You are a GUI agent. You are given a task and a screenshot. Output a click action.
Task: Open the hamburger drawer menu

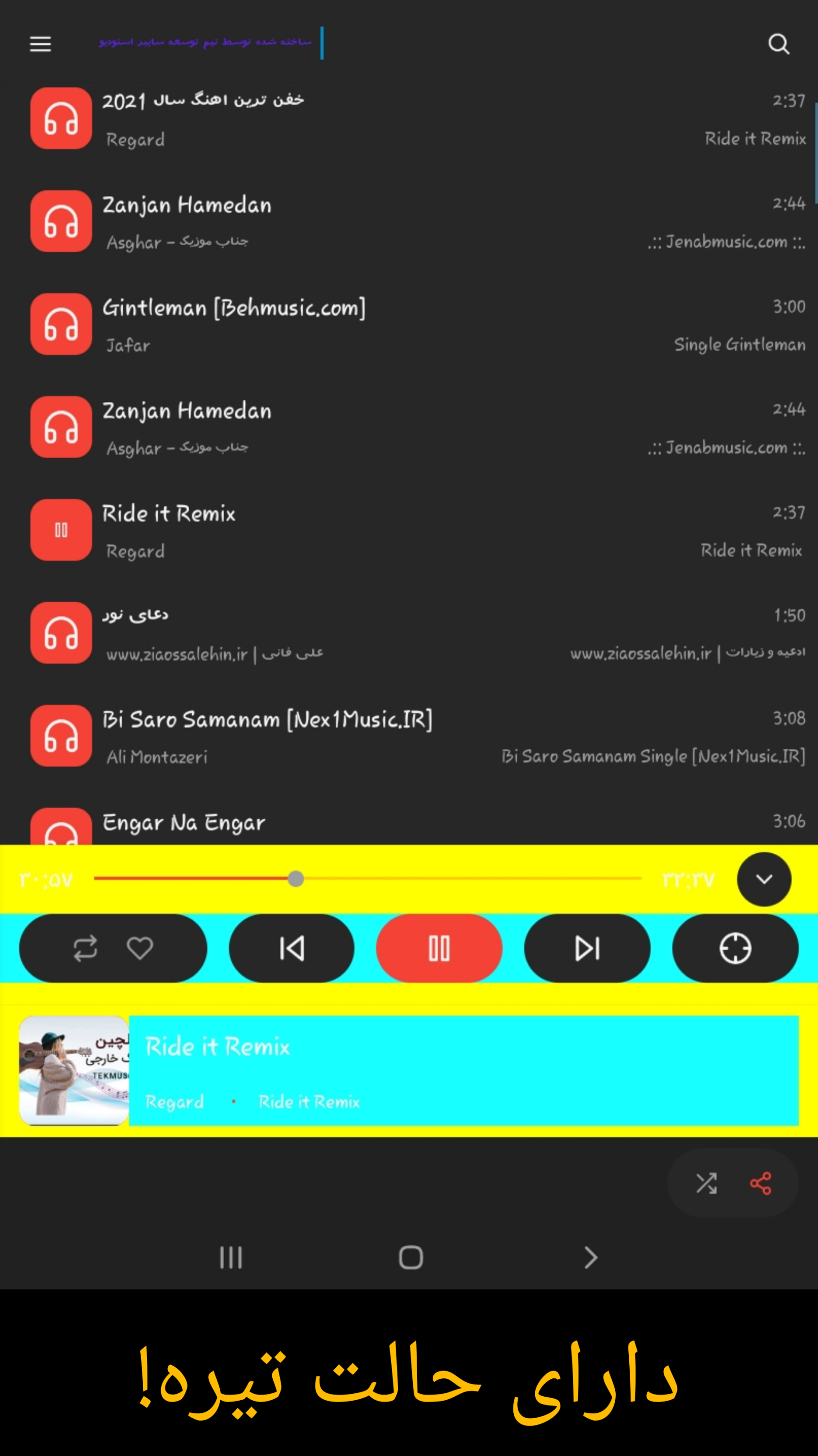click(x=40, y=44)
